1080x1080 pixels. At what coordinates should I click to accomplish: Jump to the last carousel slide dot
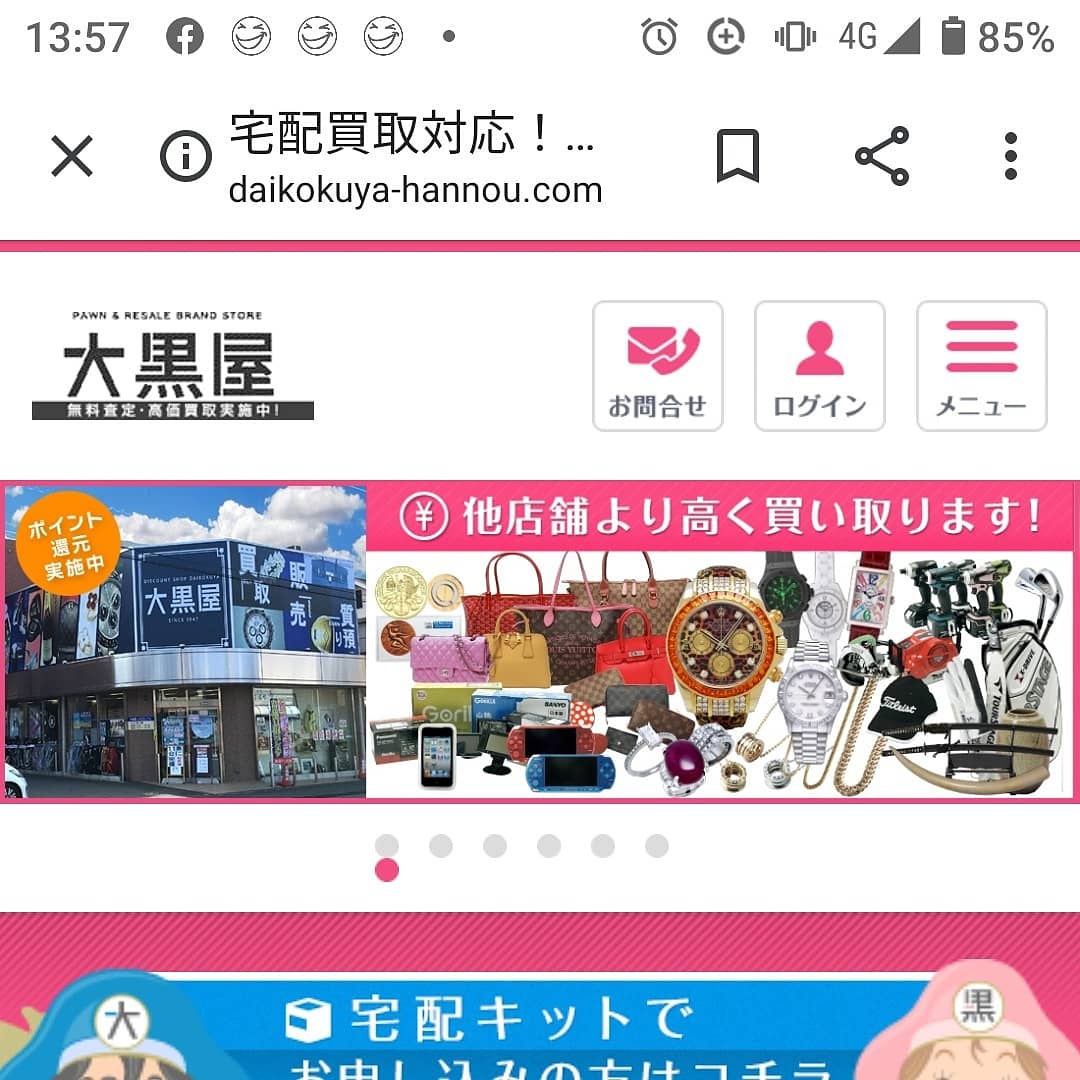(656, 846)
